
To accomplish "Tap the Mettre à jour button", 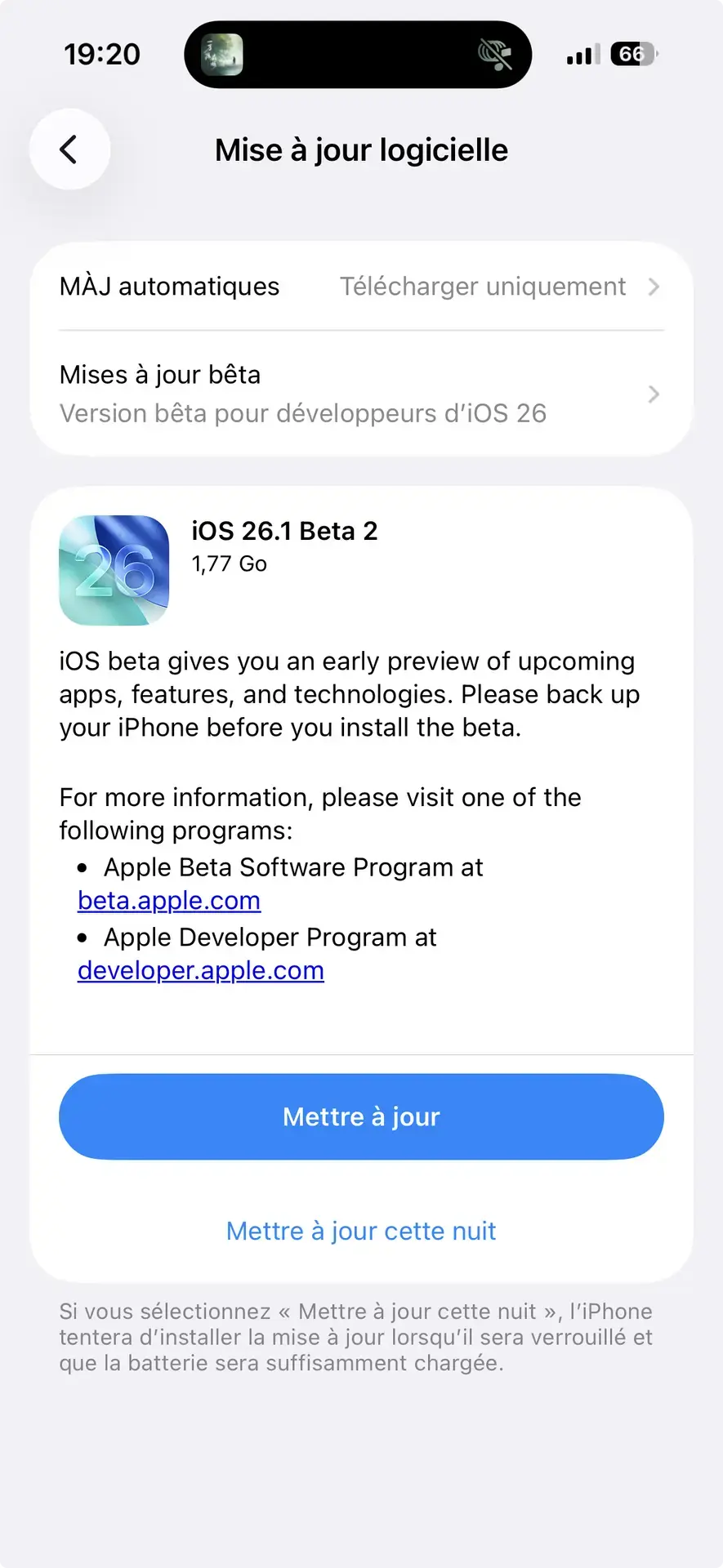I will pos(360,1116).
